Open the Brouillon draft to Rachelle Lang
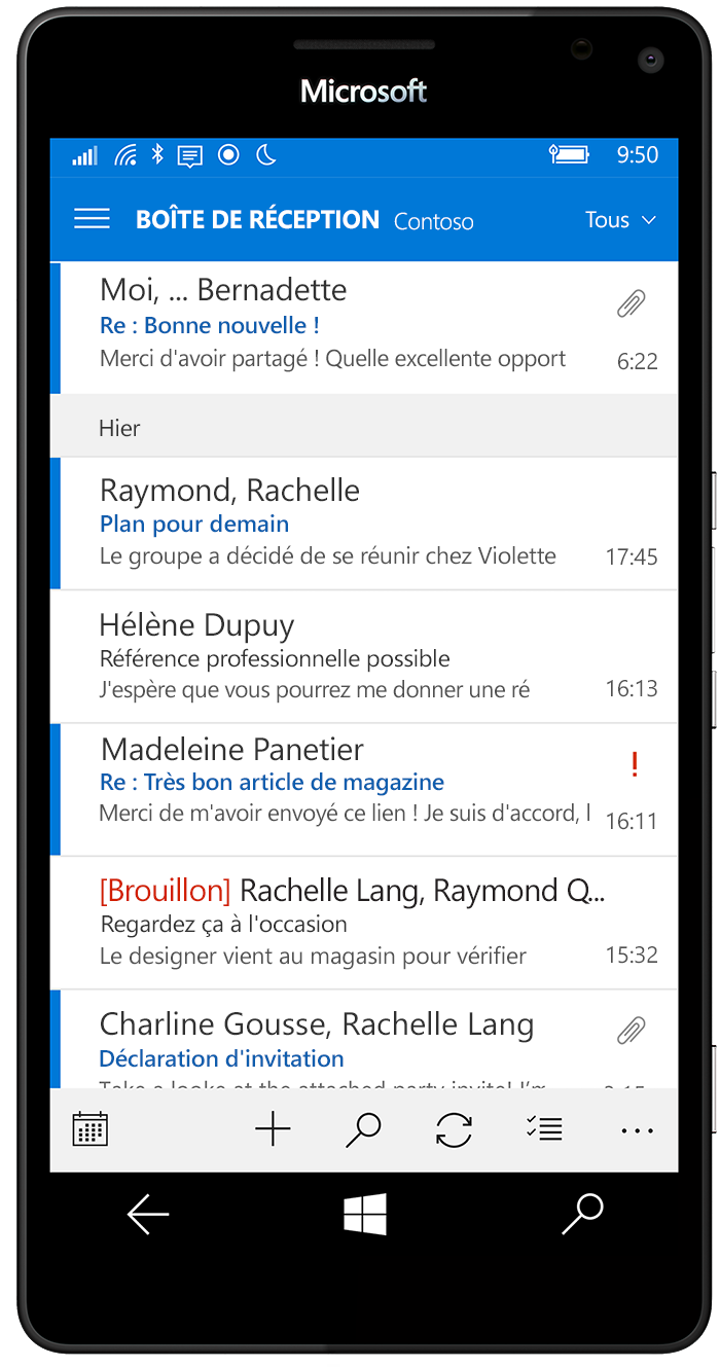720x1368 pixels. tap(364, 923)
